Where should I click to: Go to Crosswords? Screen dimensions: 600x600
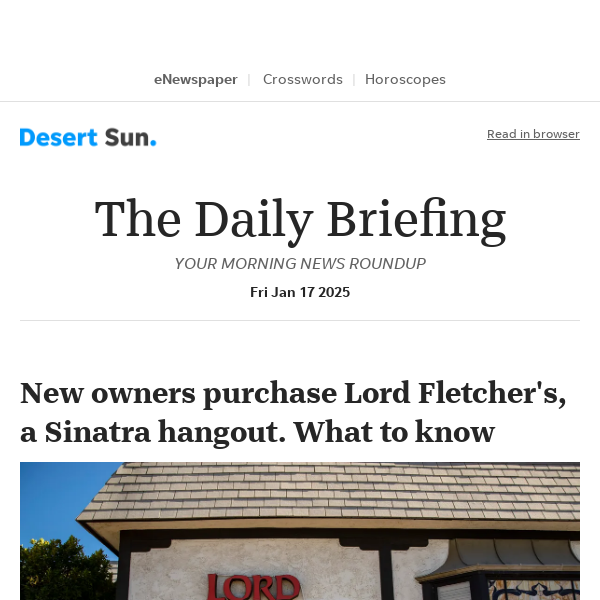[x=302, y=80]
